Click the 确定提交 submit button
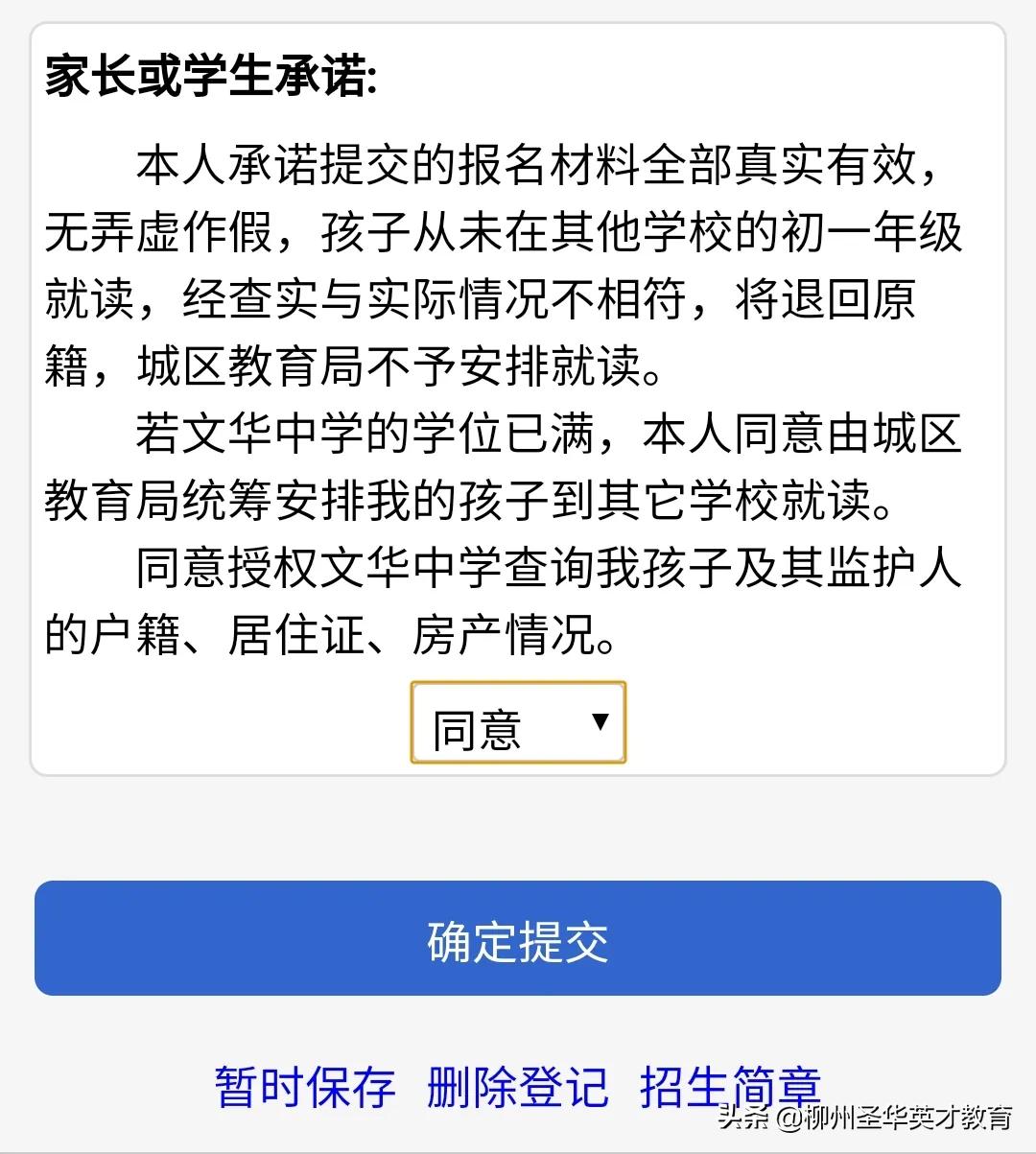 [x=518, y=940]
